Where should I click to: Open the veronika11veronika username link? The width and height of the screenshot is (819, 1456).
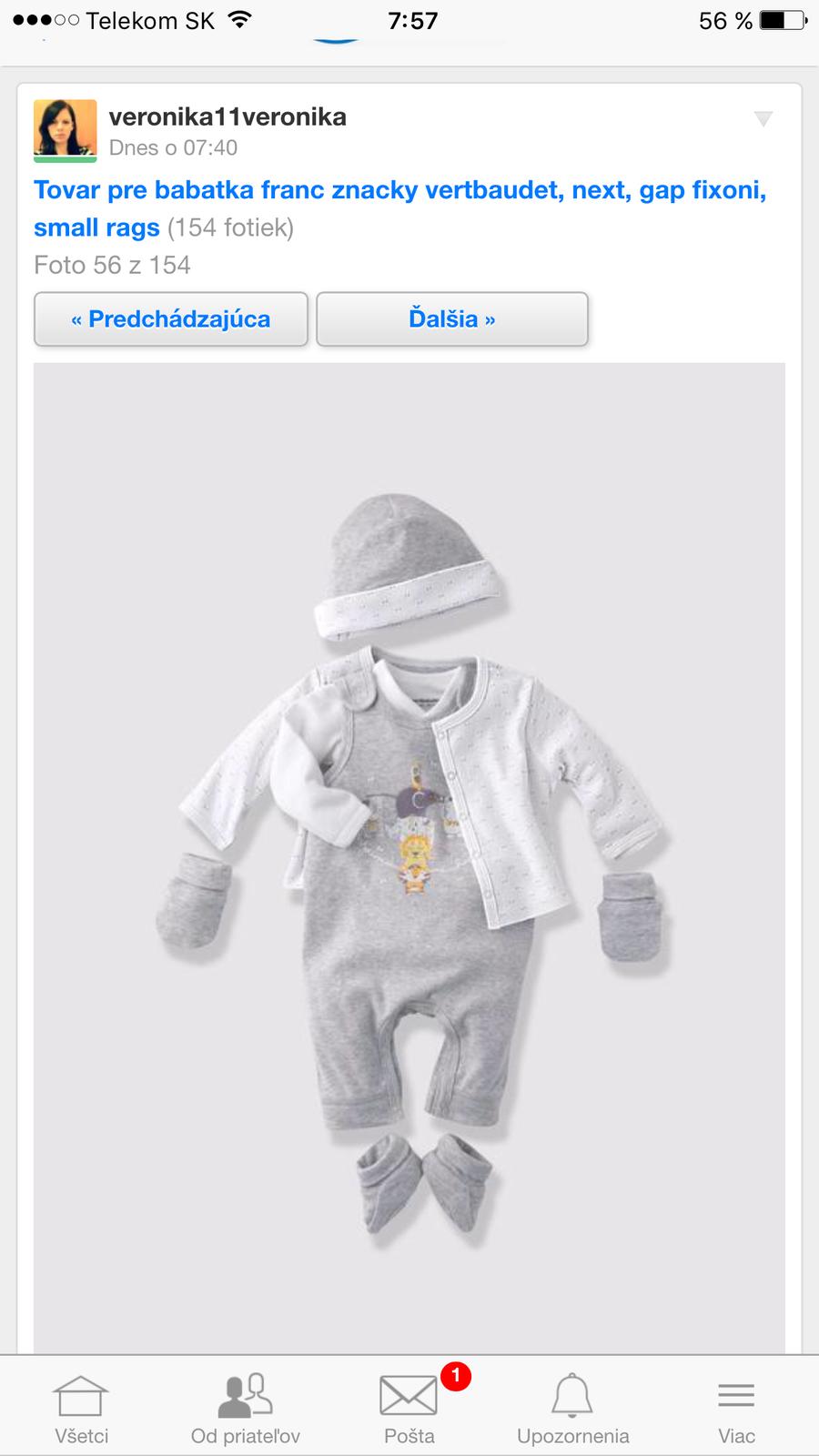[x=227, y=116]
